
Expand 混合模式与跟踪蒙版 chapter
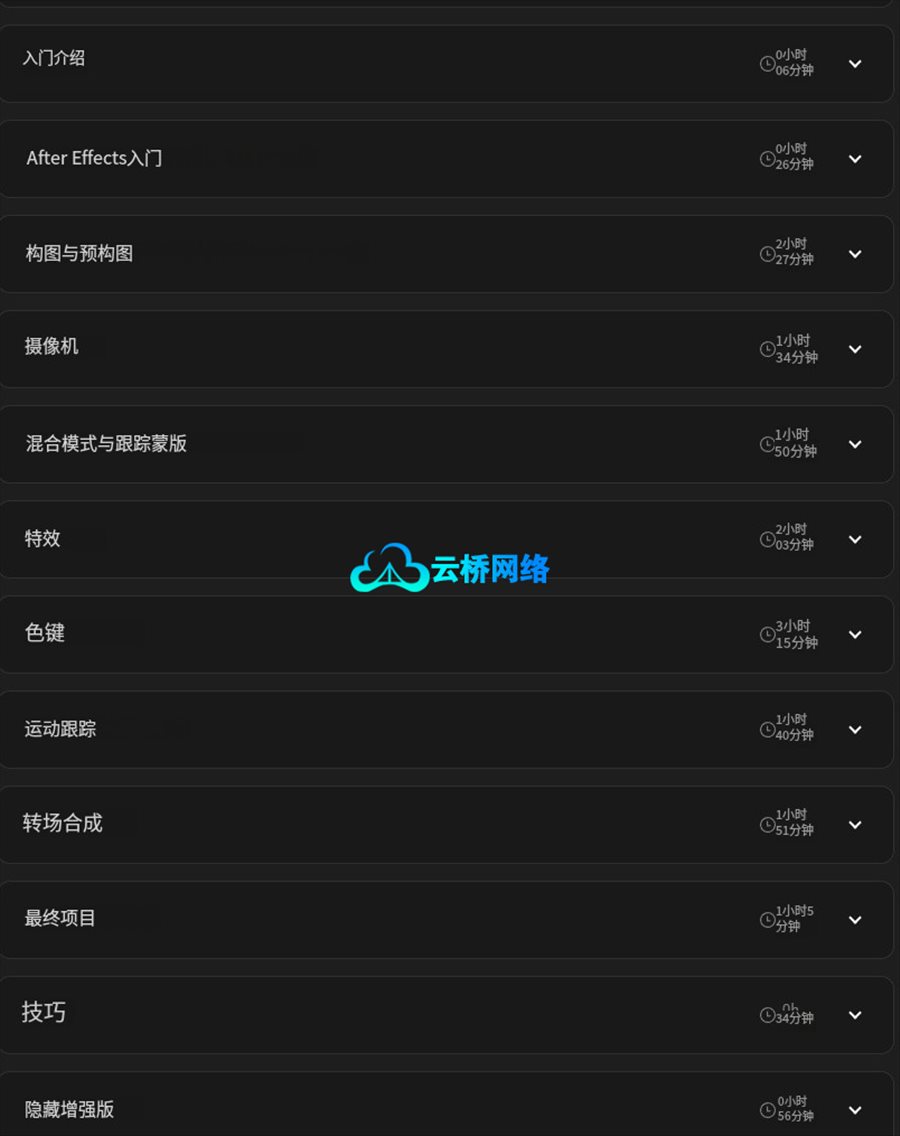[x=854, y=444]
